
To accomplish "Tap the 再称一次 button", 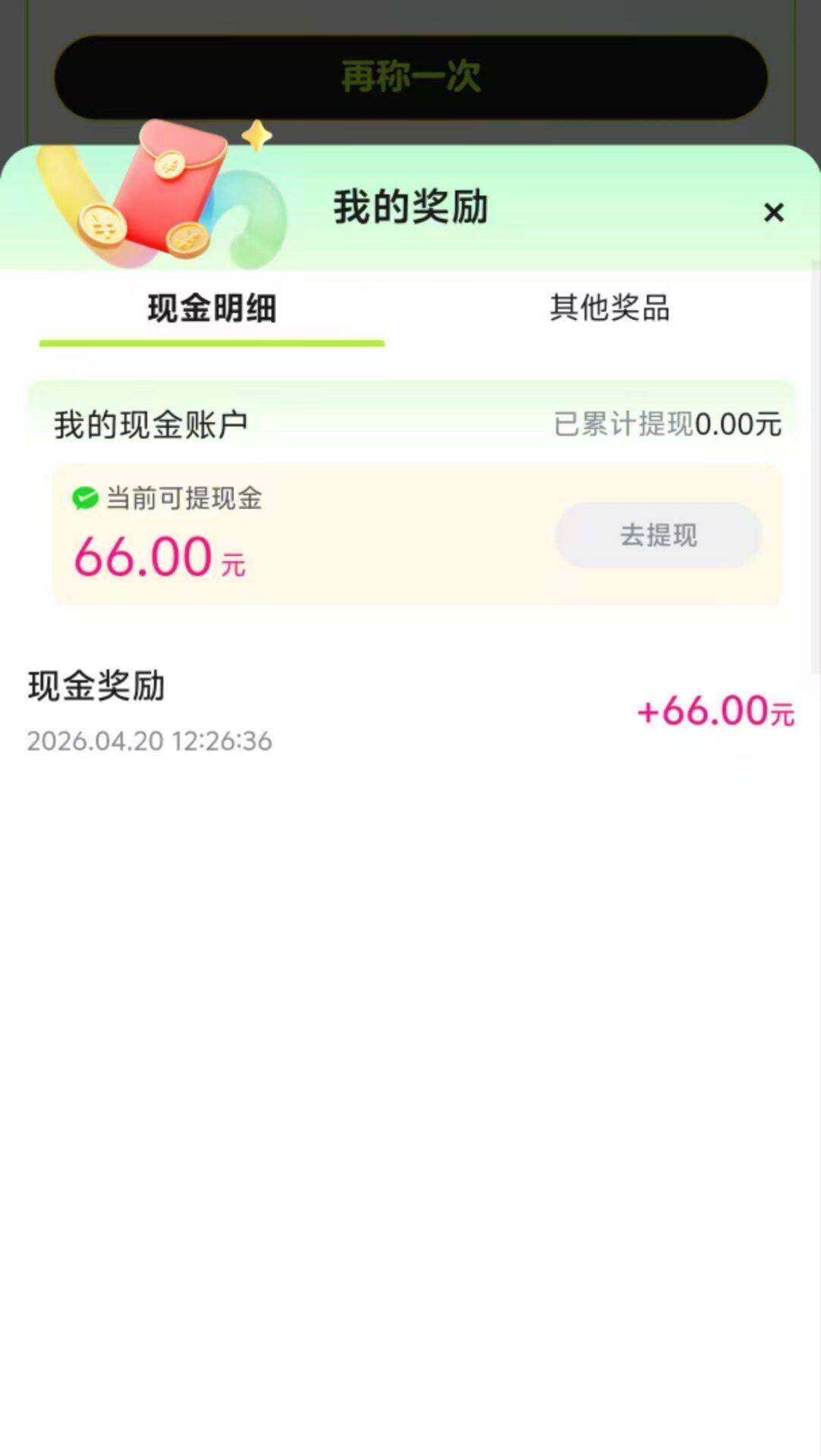I will [x=410, y=77].
